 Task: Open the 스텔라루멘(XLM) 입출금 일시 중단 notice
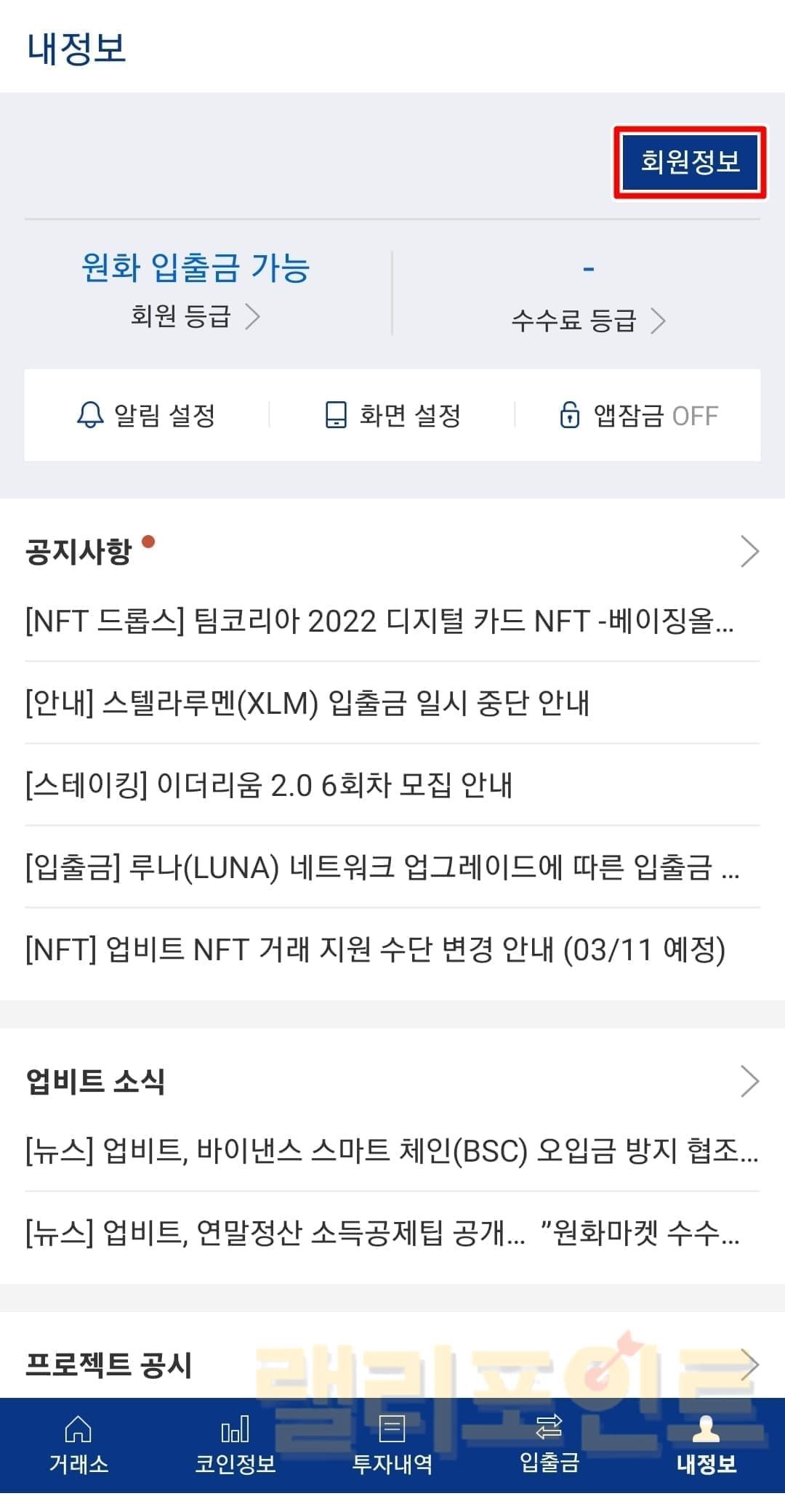point(307,704)
